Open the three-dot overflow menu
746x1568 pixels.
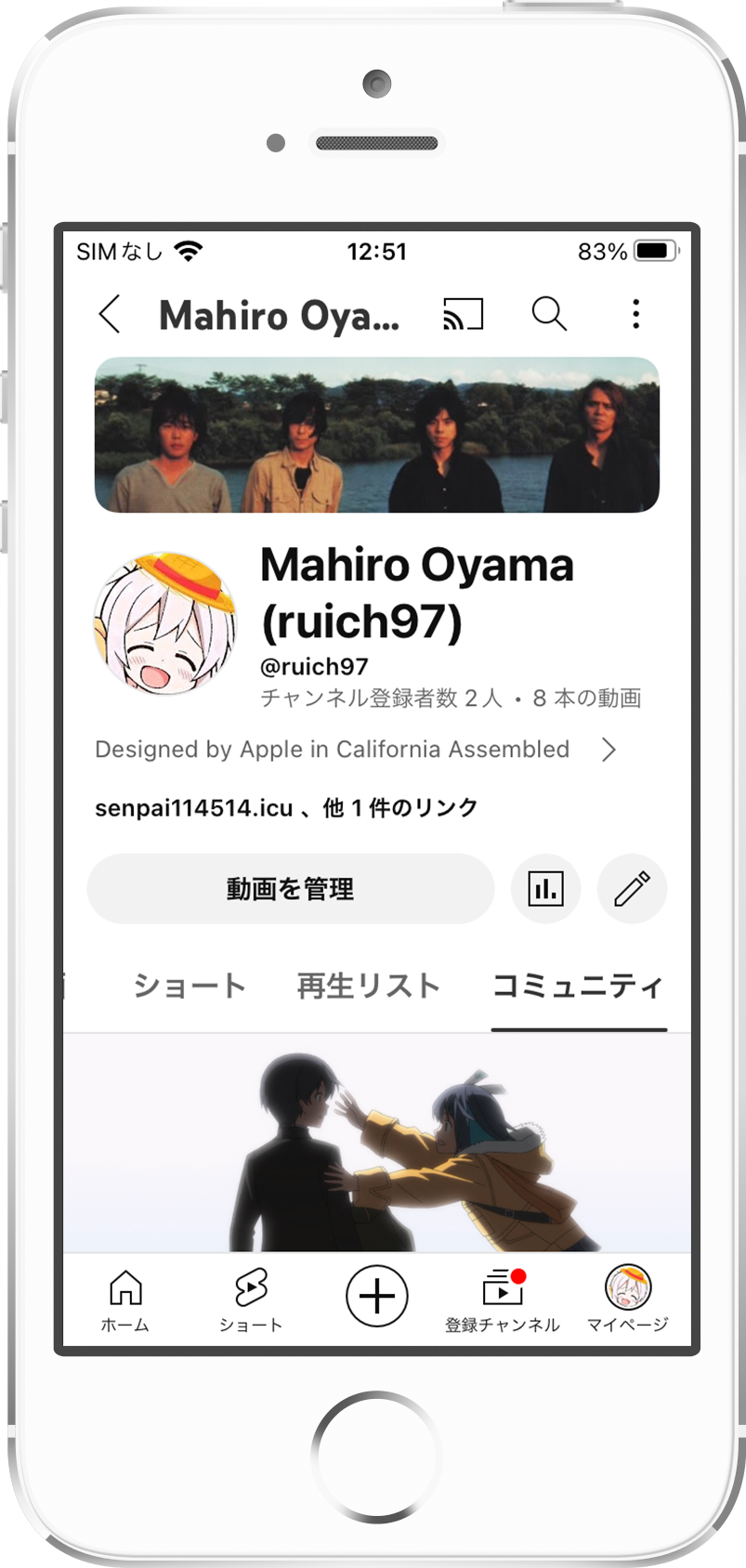(635, 315)
